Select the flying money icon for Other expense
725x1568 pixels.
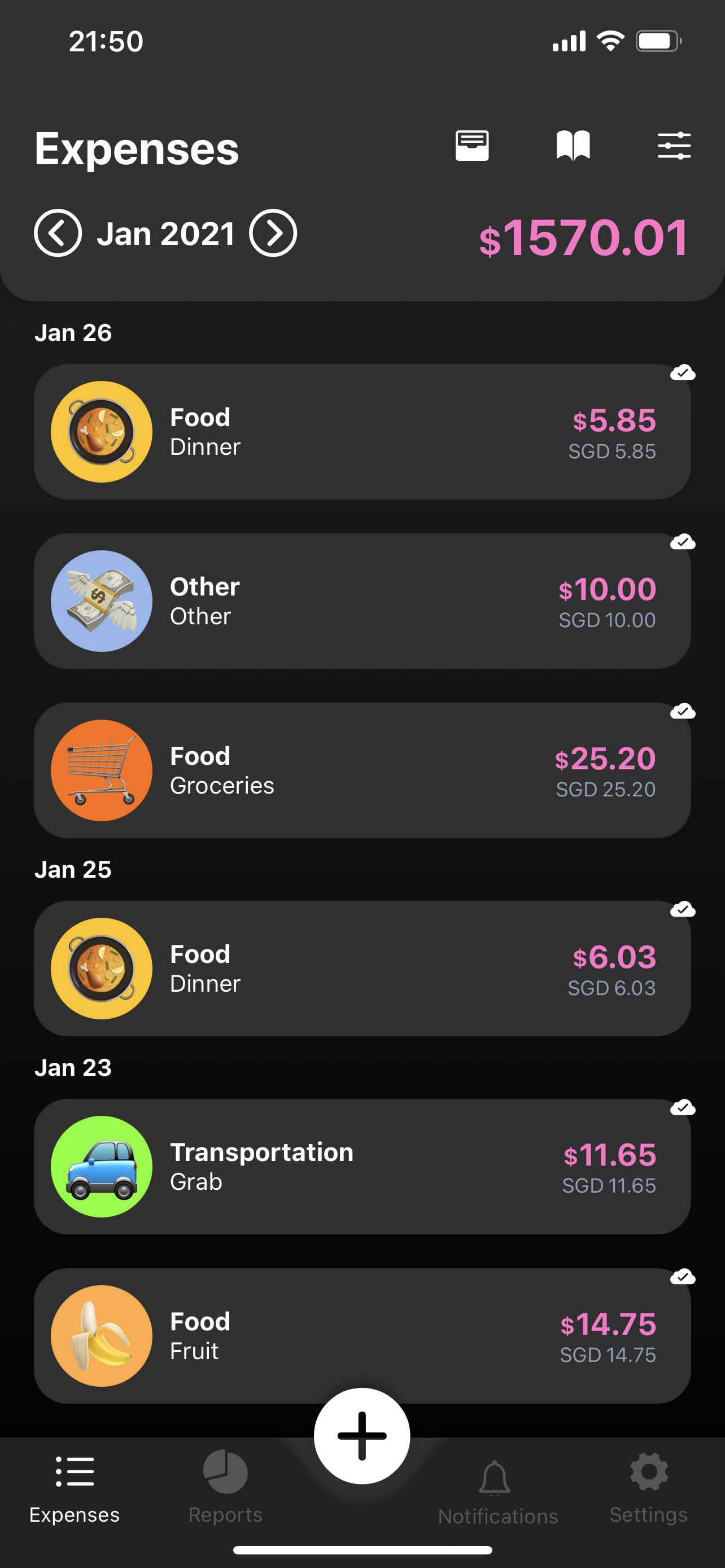coord(101,600)
